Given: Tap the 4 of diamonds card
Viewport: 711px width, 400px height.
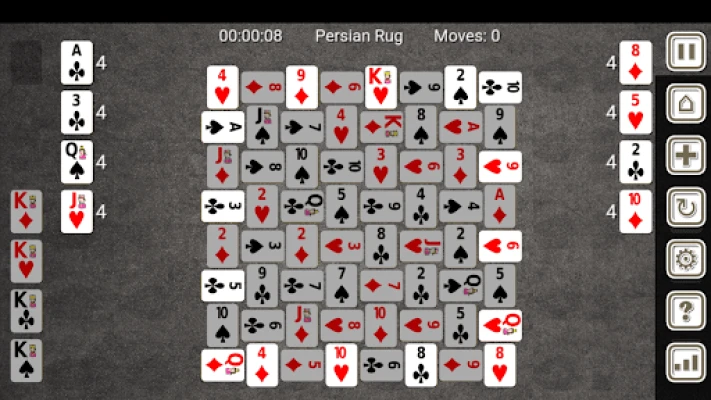Looking at the screenshot, I should click(x=262, y=365).
